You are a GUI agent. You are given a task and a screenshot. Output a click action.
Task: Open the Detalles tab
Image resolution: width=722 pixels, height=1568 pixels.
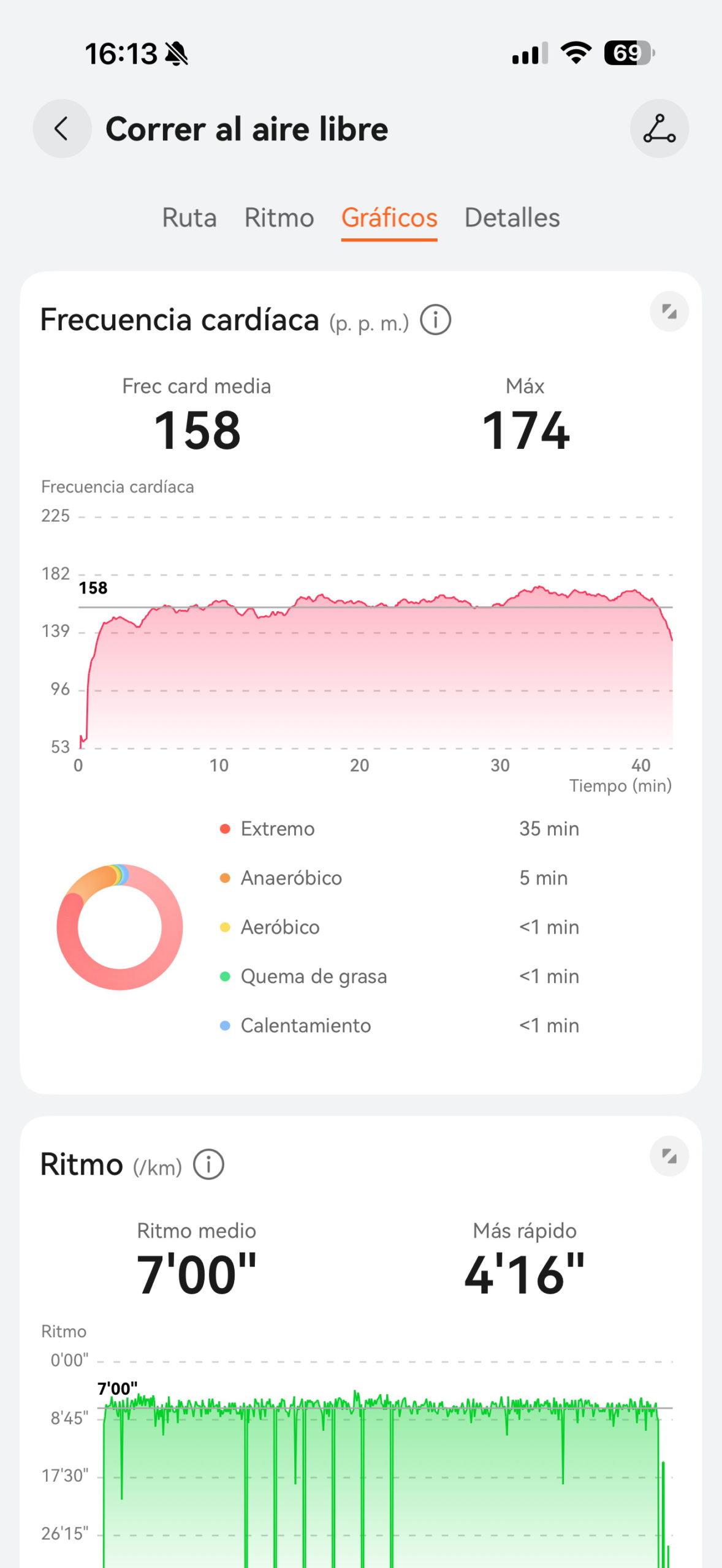point(512,217)
